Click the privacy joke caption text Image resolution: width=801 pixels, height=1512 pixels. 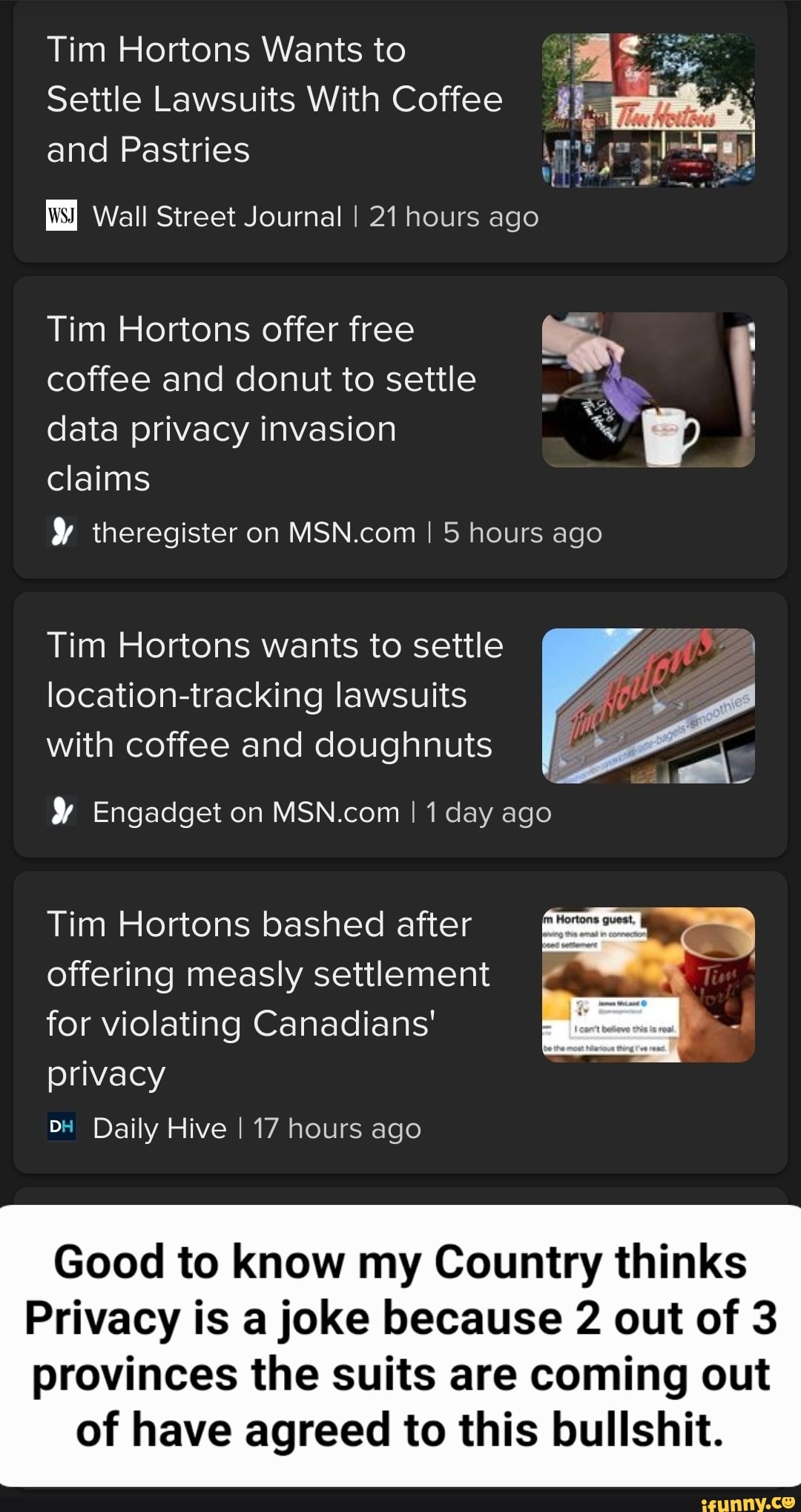(x=400, y=1343)
